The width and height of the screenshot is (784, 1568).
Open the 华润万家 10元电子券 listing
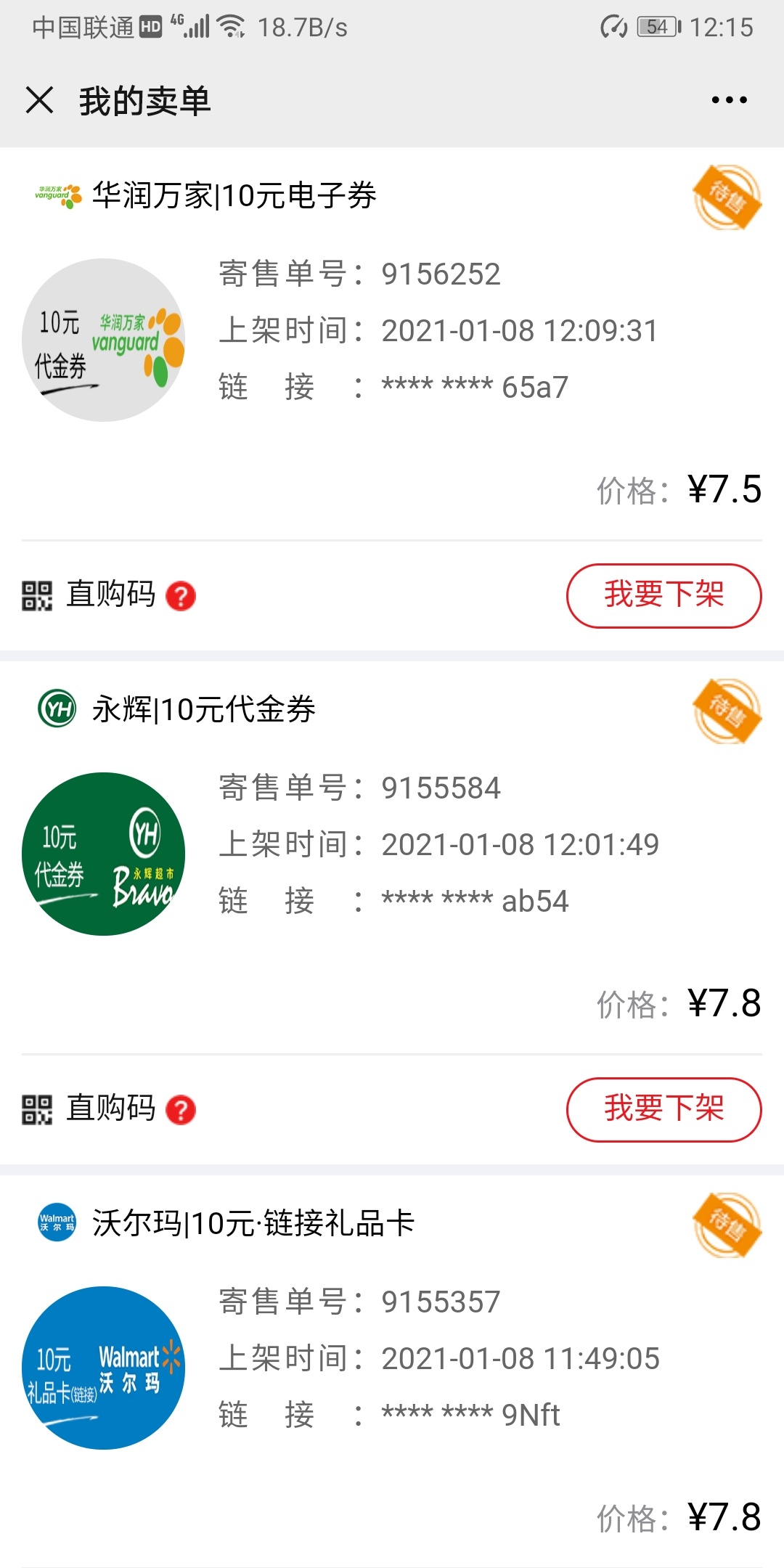point(234,195)
